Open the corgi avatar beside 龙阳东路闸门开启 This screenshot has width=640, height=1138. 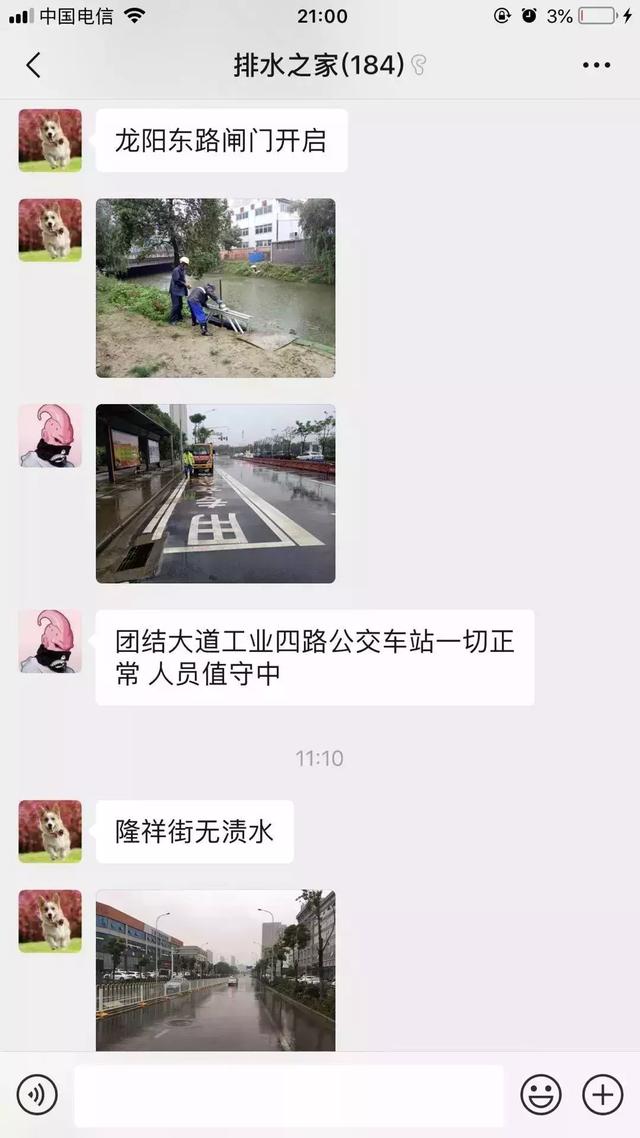tap(50, 140)
